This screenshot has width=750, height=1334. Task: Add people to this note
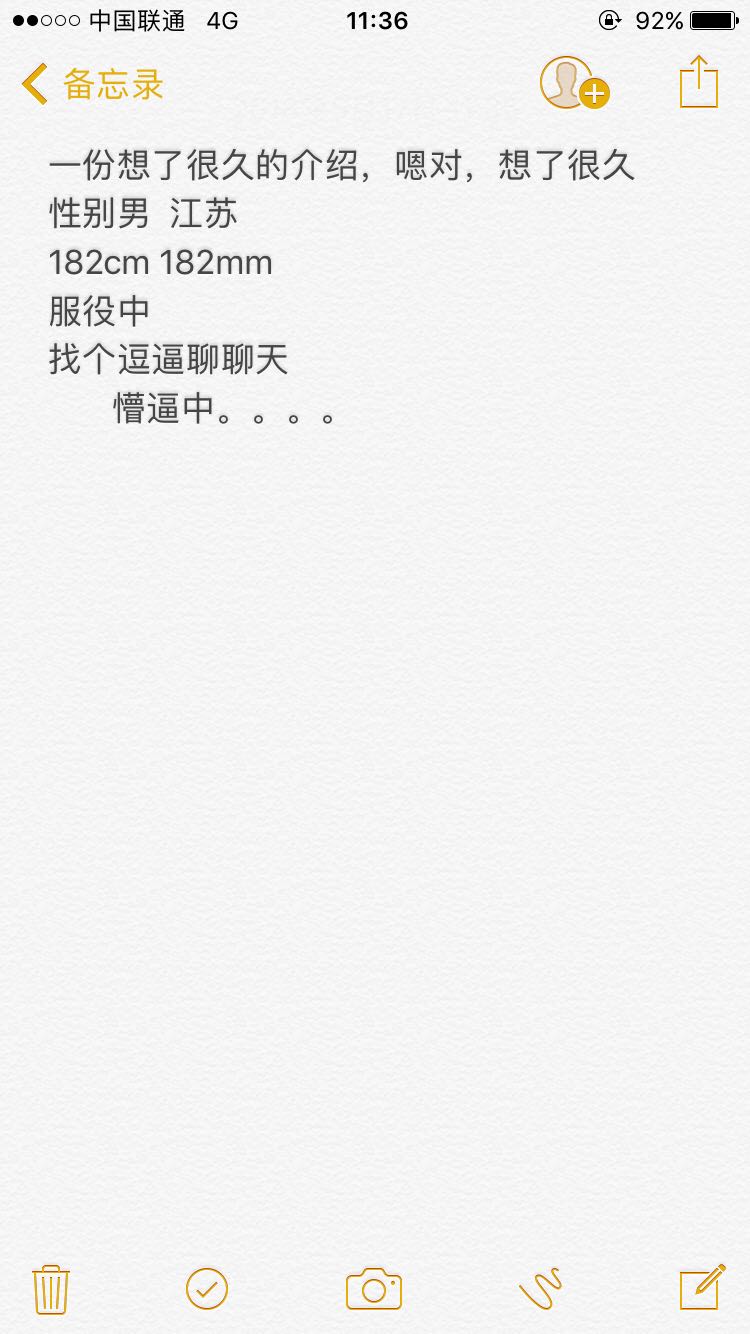pos(575,83)
